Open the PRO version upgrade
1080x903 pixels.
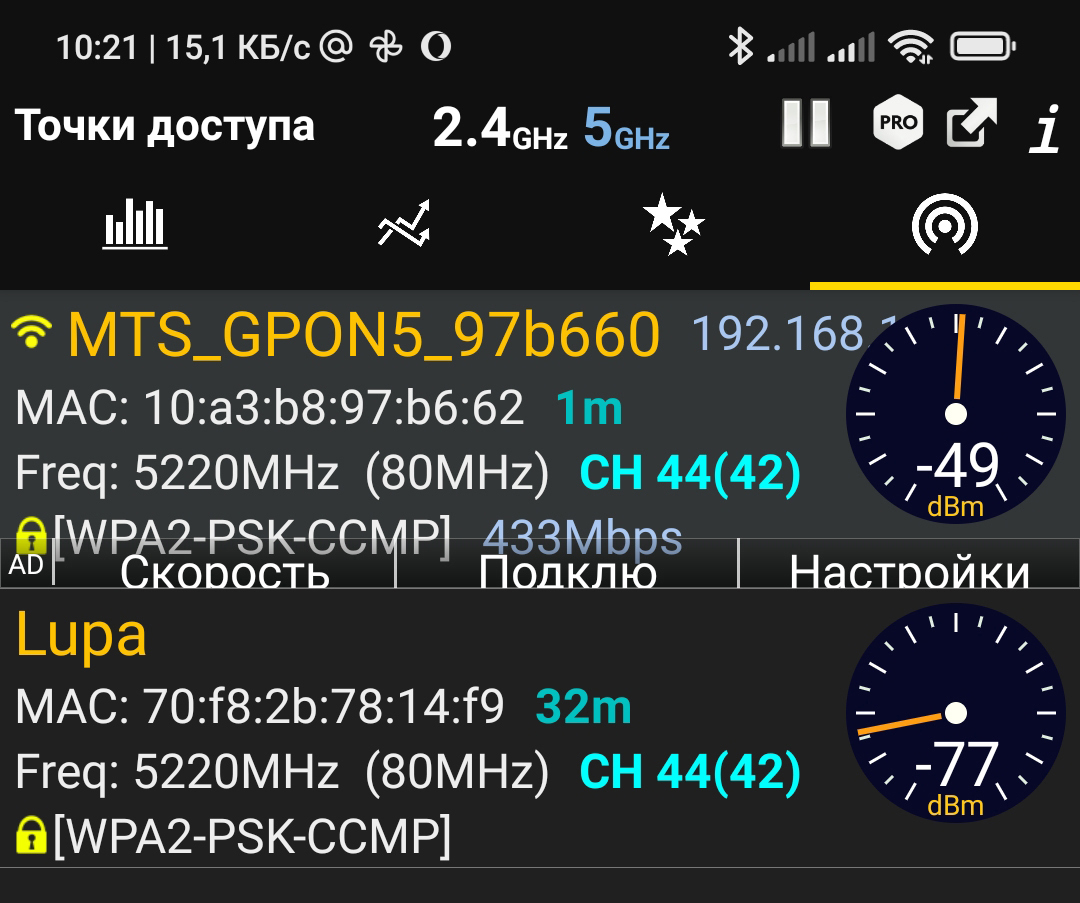(x=897, y=124)
